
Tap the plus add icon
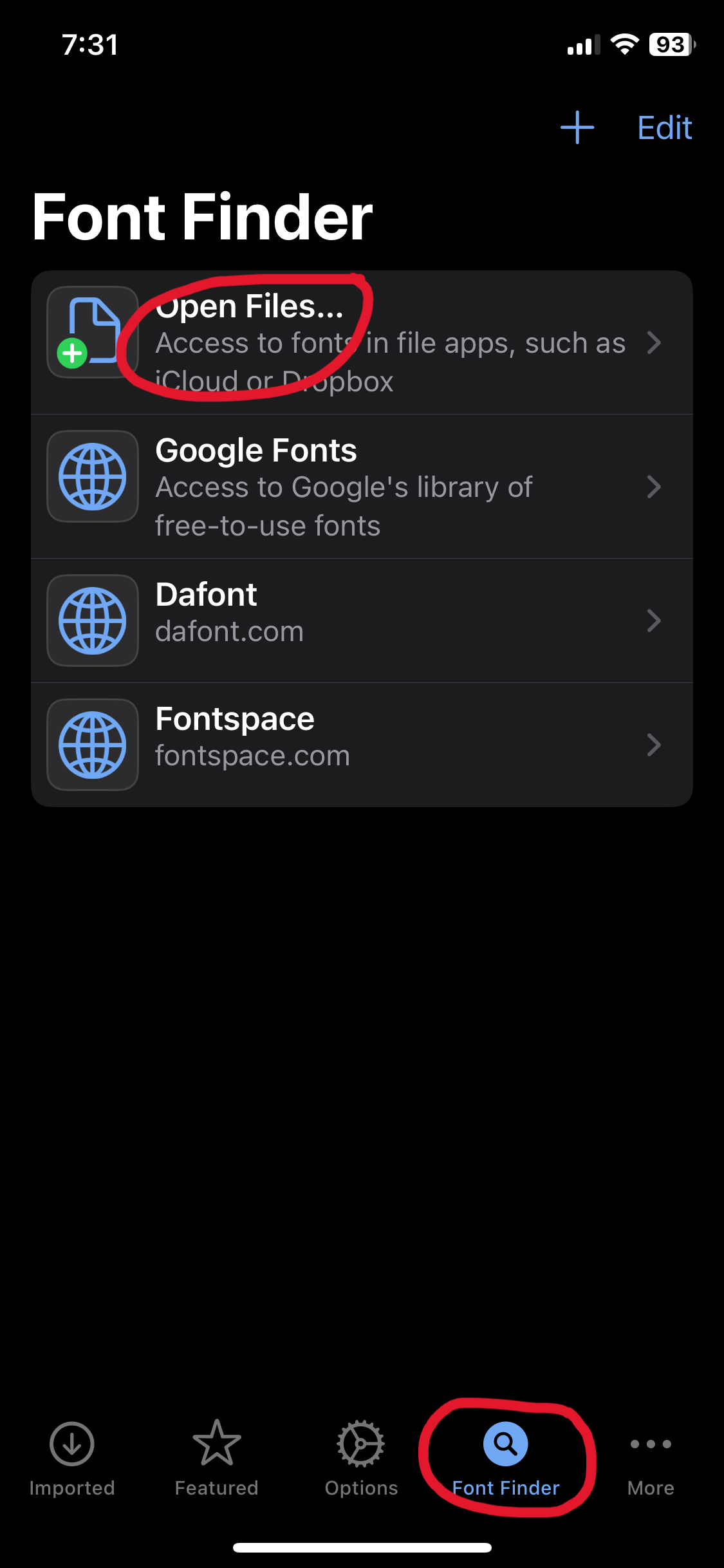tap(577, 127)
